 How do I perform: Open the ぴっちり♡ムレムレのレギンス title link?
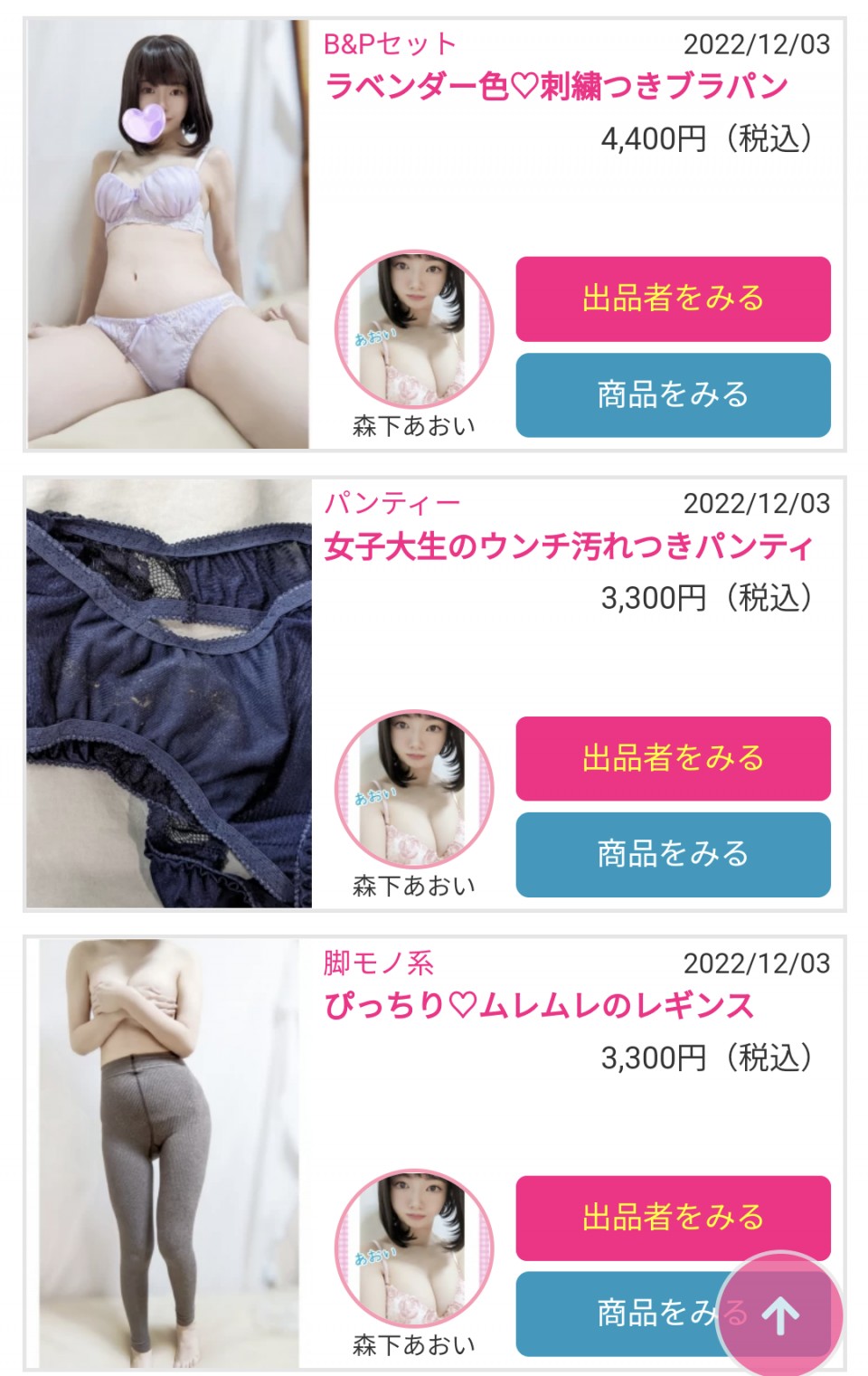(x=539, y=1006)
